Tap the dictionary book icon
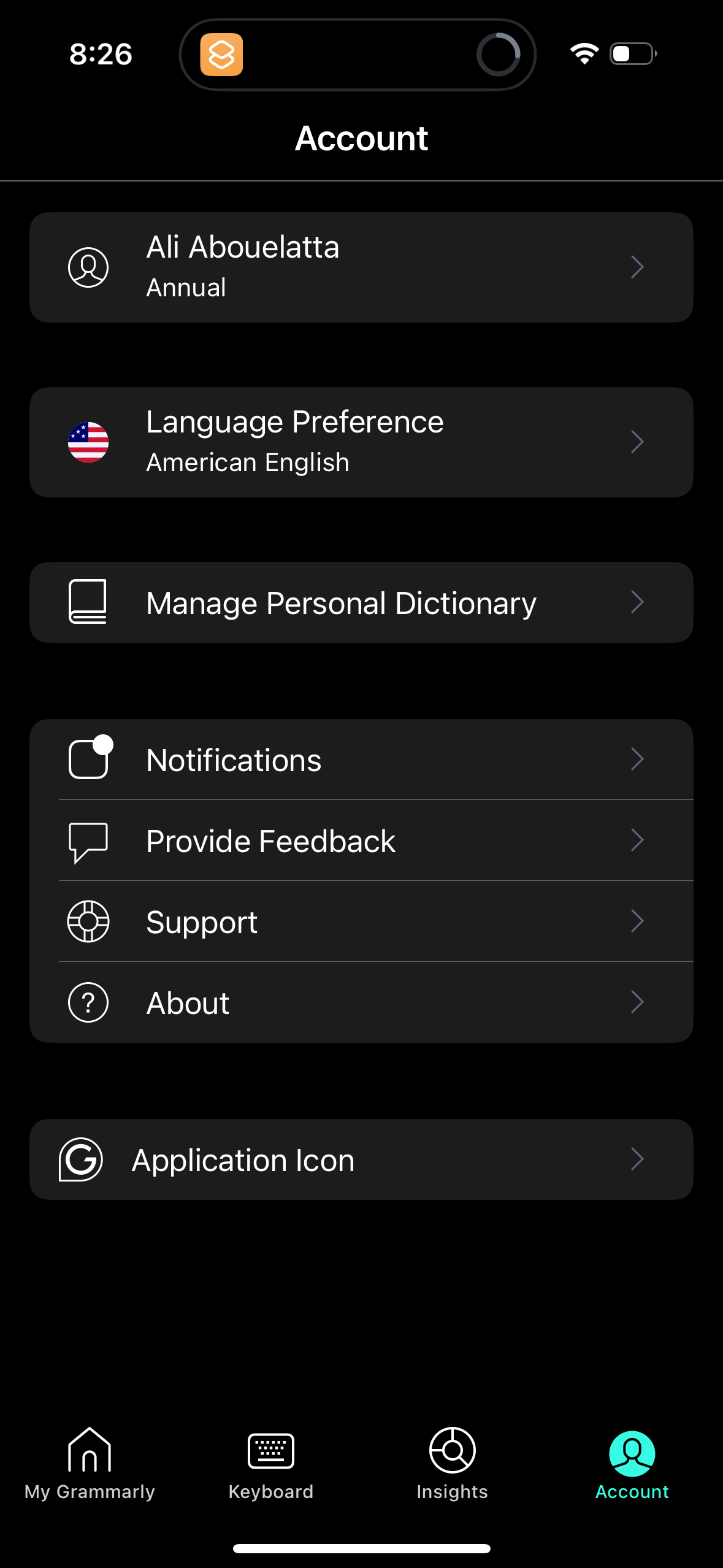The image size is (723, 1568). 88,602
